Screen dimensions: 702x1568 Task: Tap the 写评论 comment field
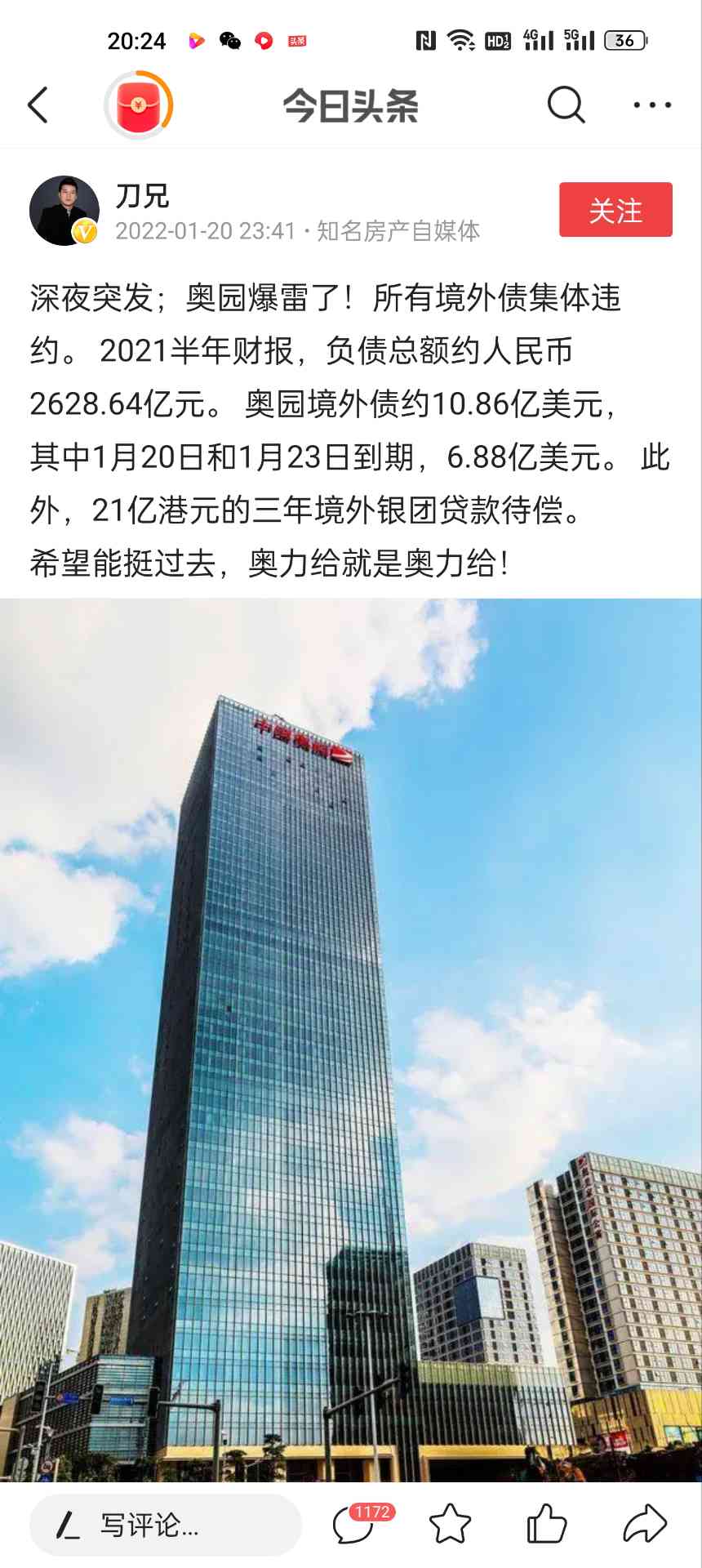click(x=166, y=1525)
